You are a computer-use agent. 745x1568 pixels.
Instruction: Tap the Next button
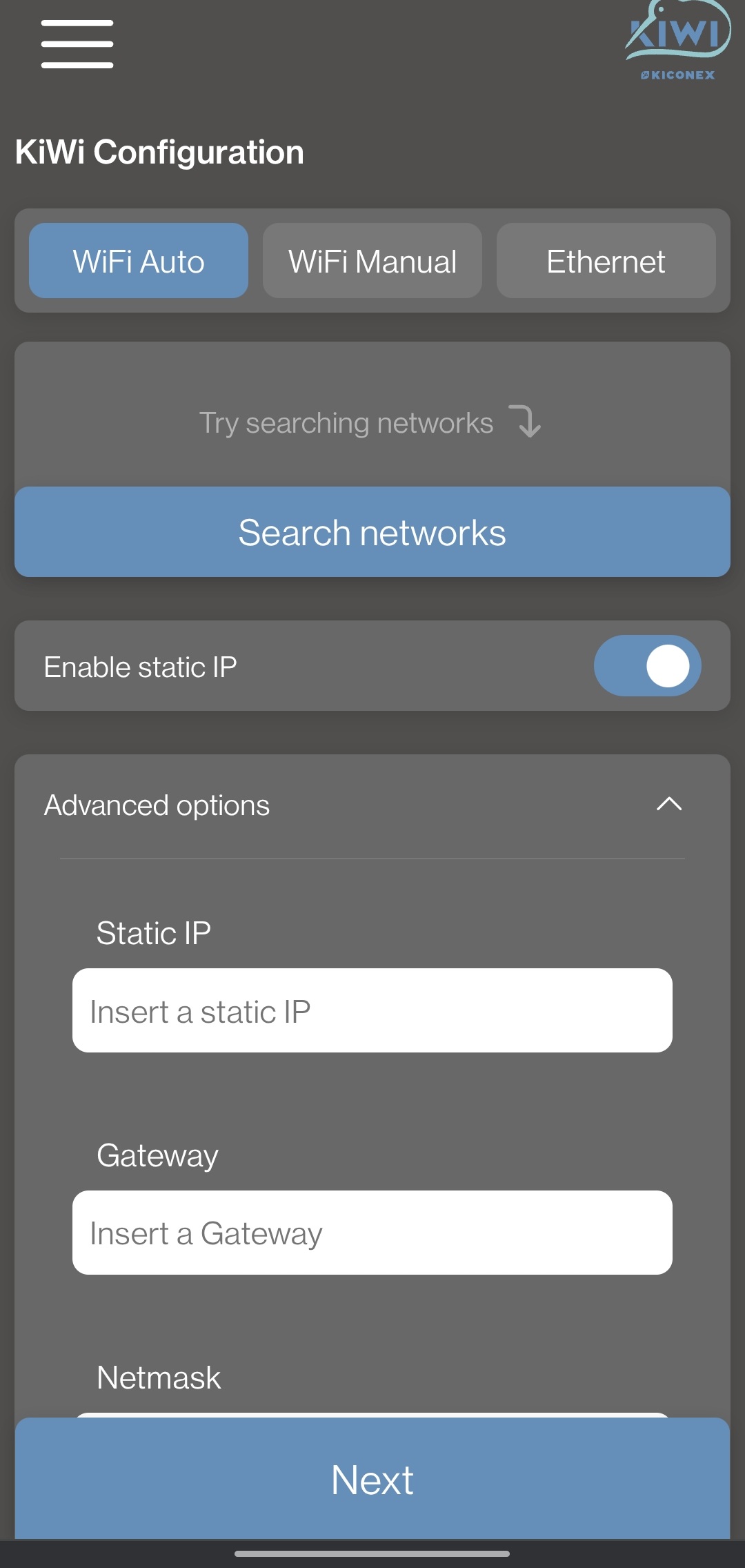(372, 1480)
